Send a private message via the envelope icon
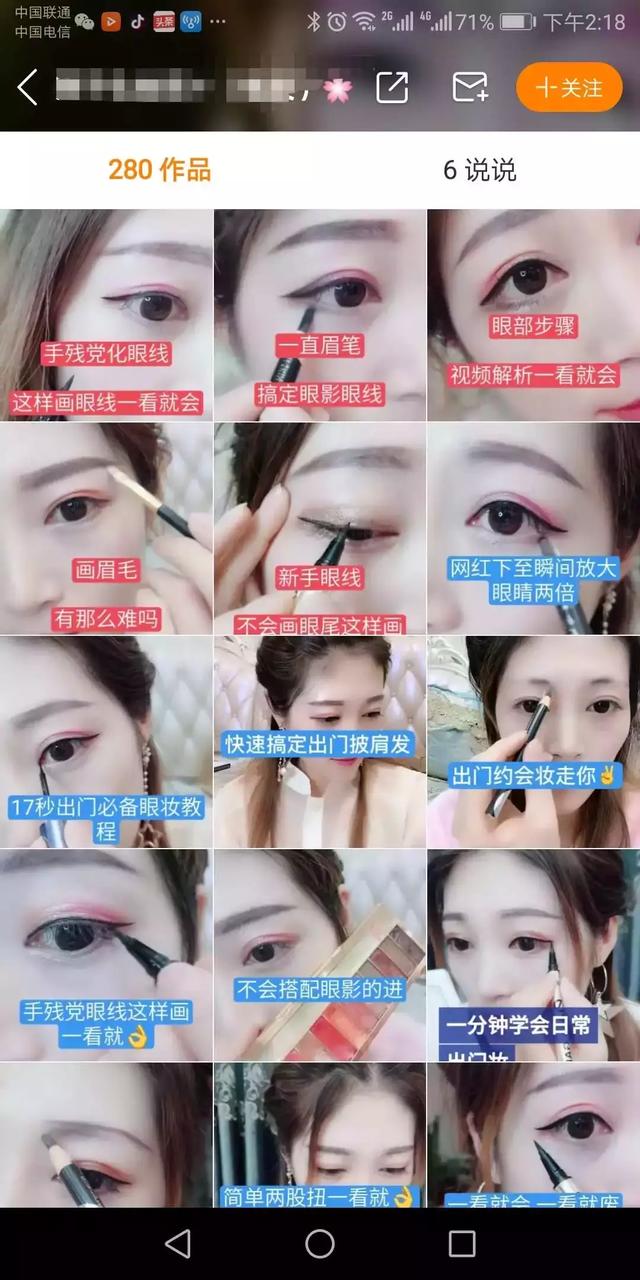The width and height of the screenshot is (640, 1280). (469, 88)
